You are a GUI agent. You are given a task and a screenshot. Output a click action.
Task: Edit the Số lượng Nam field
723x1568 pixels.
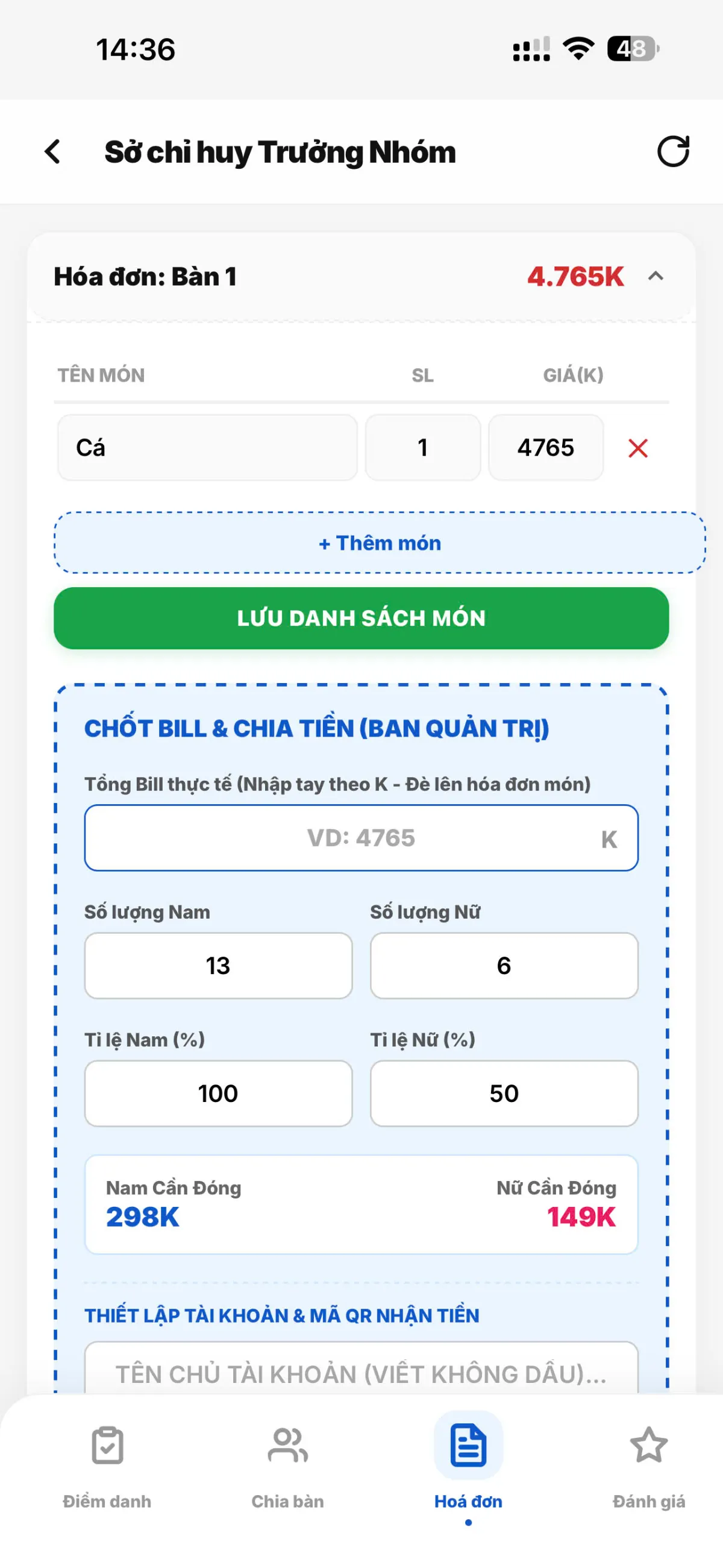[219, 965]
